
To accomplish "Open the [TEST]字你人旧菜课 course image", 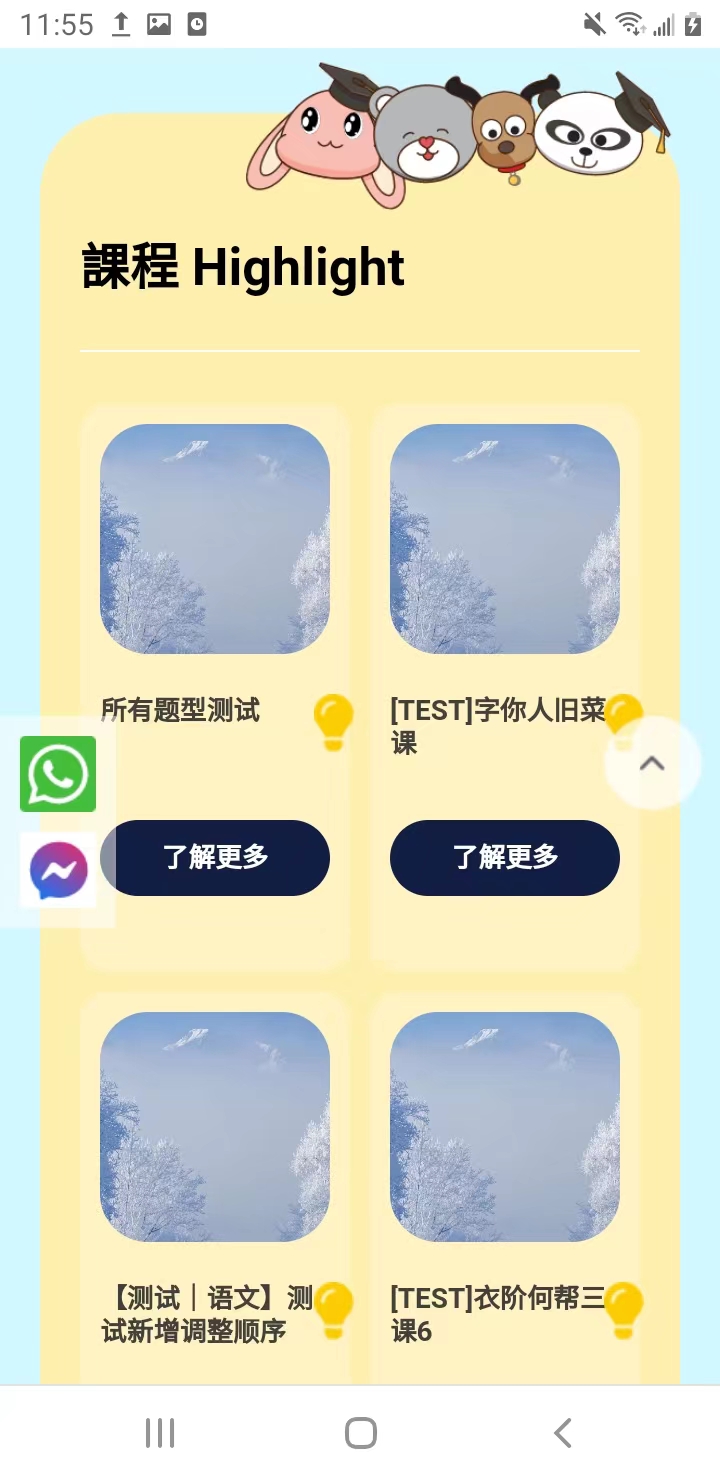I will tap(505, 539).
